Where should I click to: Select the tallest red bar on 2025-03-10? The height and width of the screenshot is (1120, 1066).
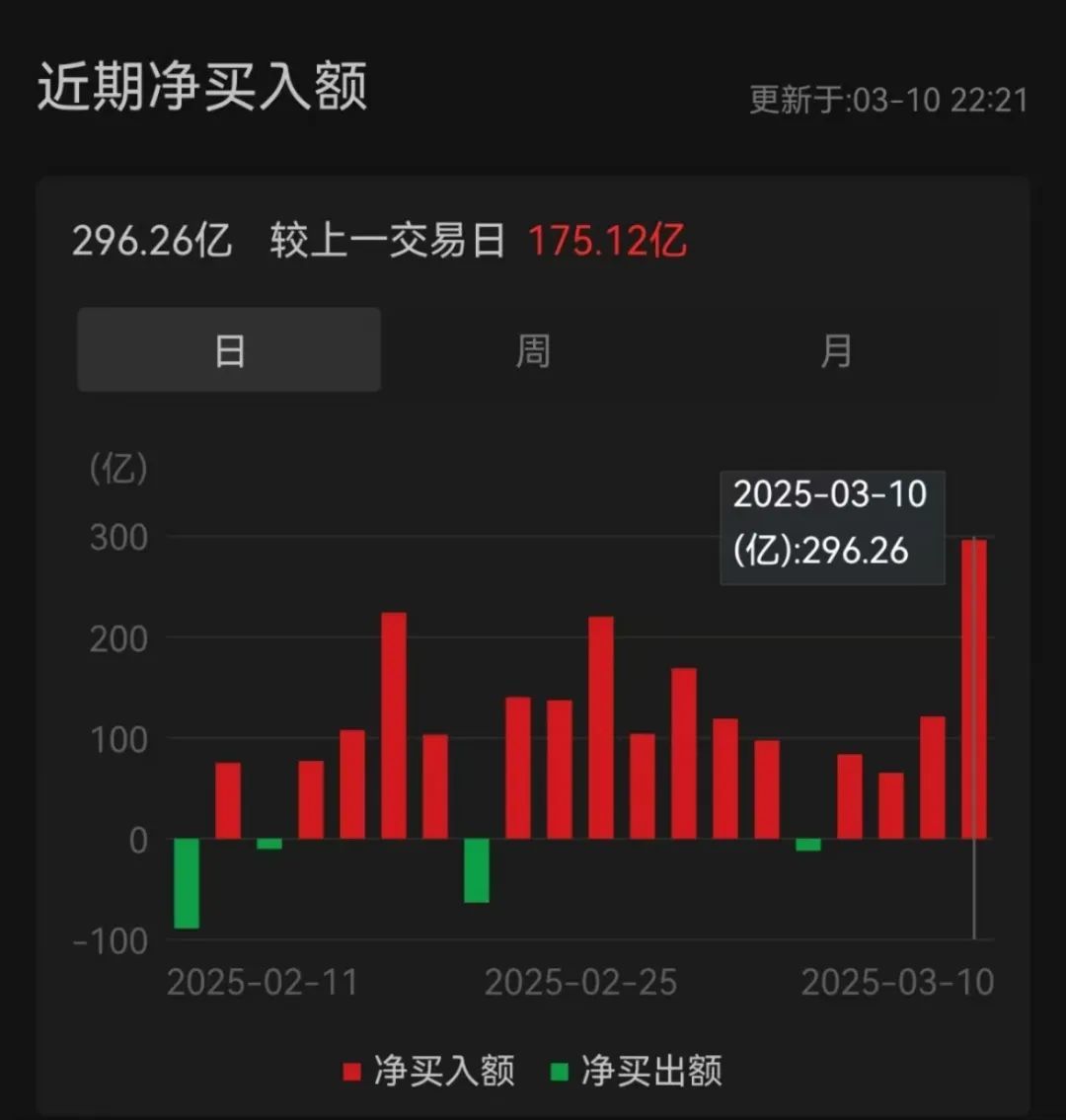point(977,691)
